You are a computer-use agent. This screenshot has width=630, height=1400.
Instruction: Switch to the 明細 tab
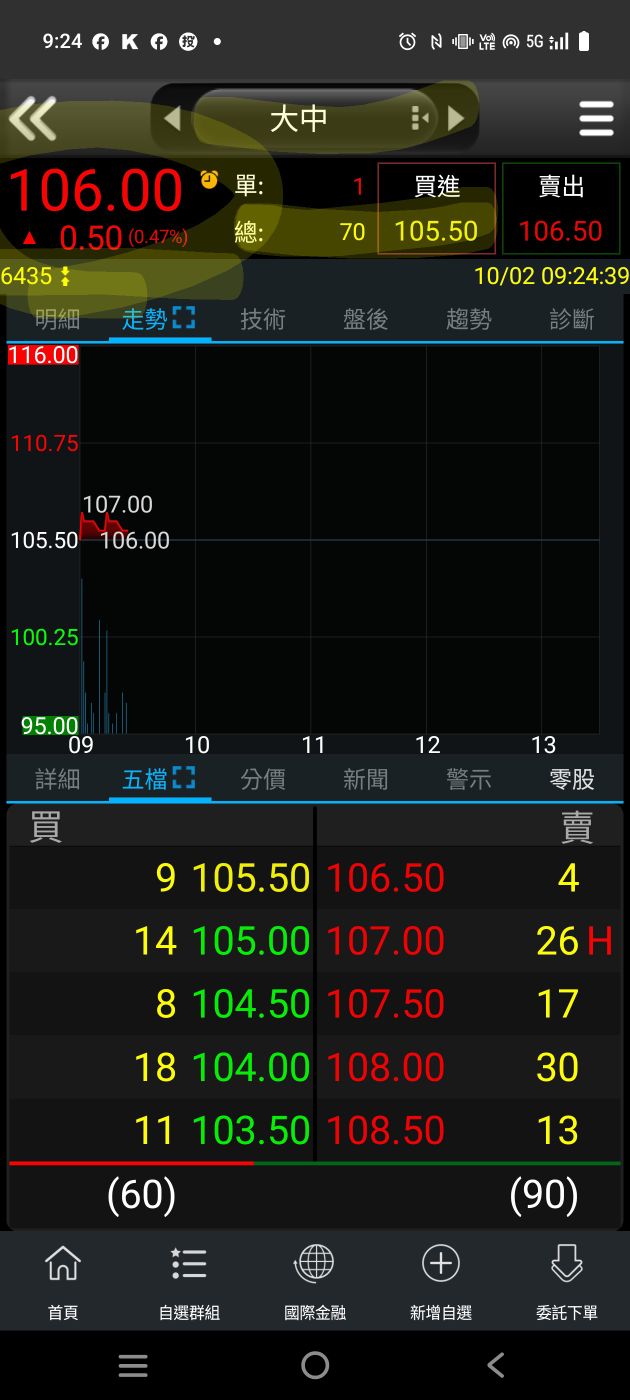click(x=57, y=319)
